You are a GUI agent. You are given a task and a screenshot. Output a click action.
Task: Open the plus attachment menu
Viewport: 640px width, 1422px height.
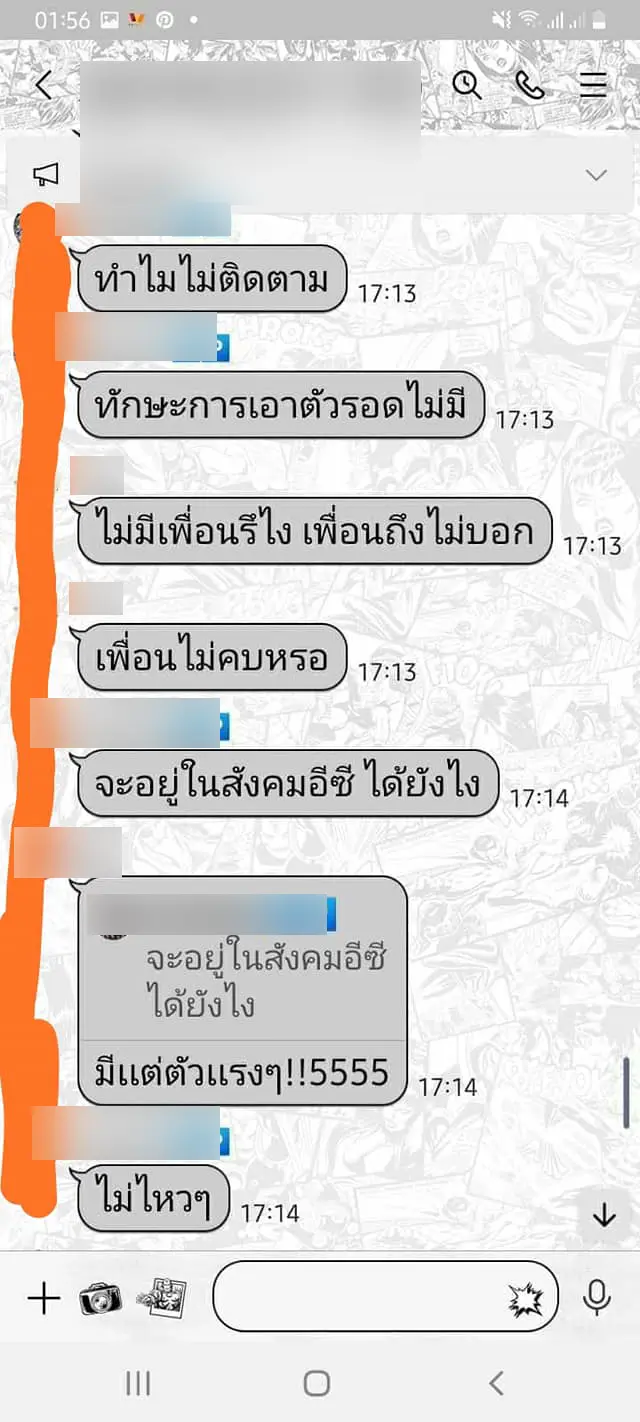tap(43, 1299)
